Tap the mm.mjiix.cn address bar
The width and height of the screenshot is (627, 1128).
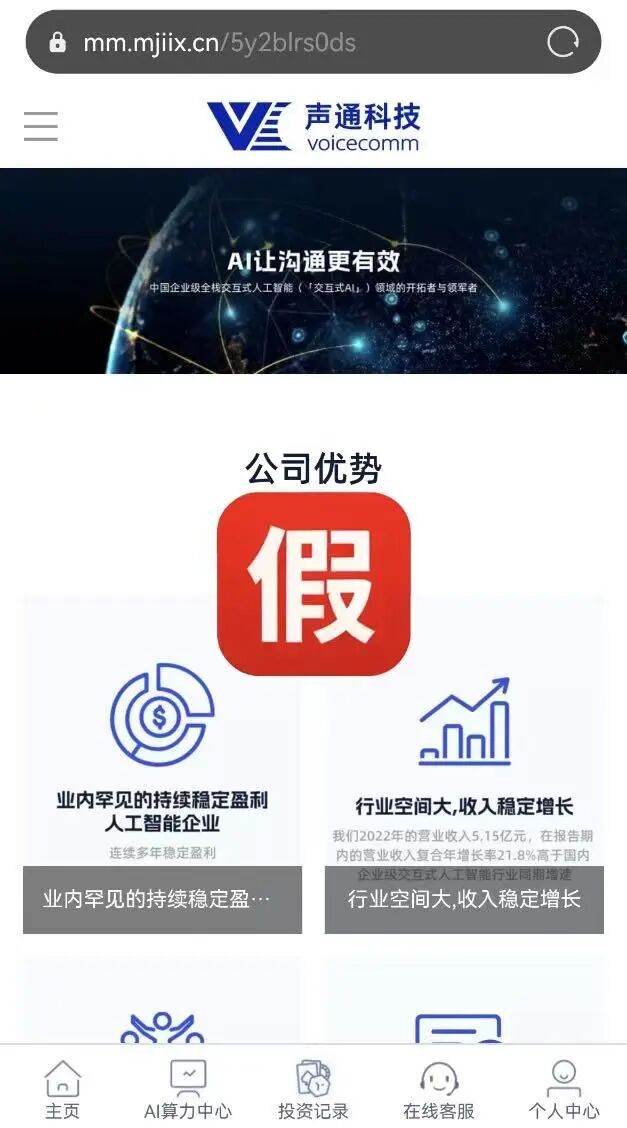click(290, 42)
